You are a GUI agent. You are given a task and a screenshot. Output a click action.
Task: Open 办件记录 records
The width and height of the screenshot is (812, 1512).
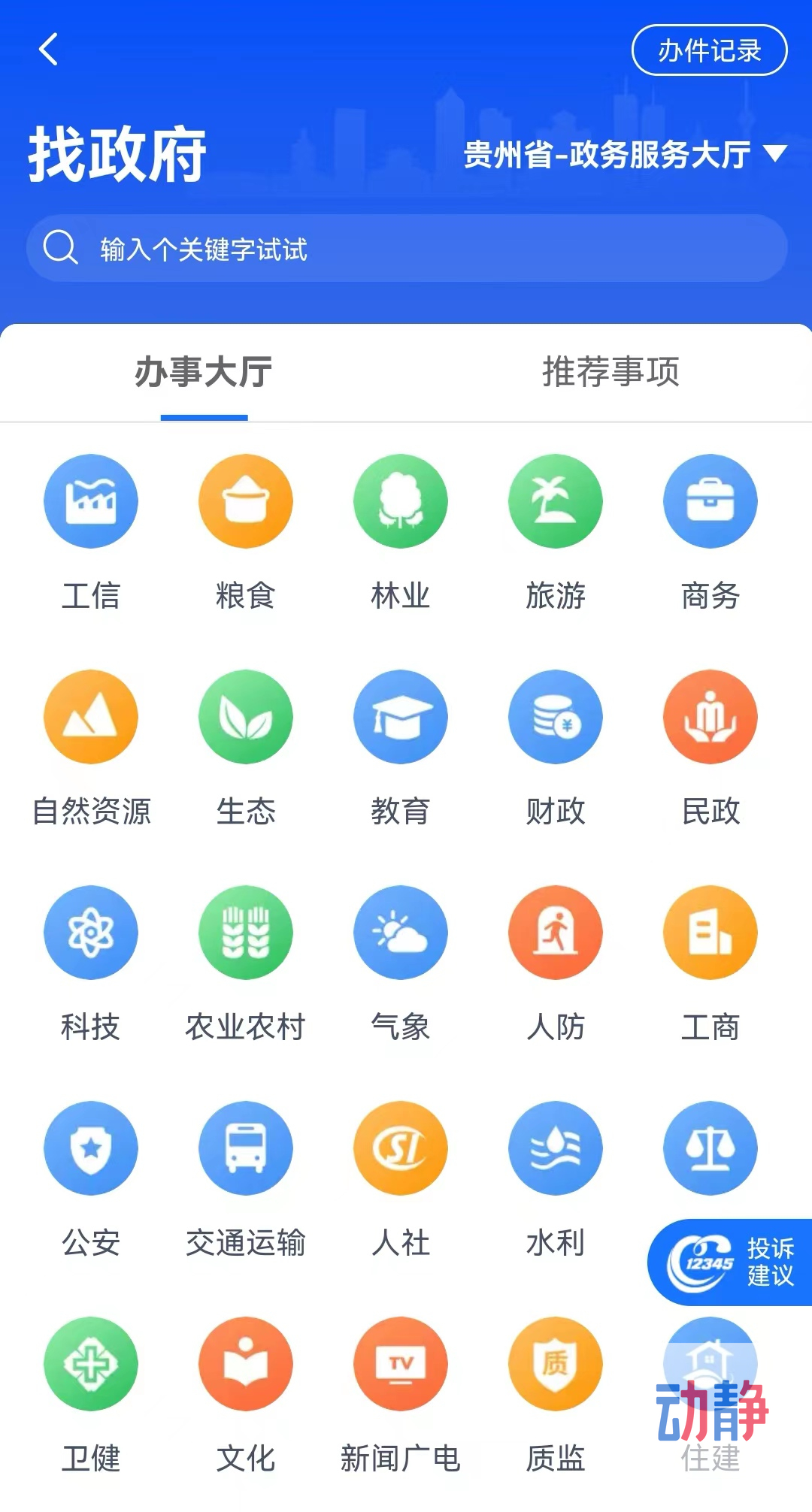709,50
